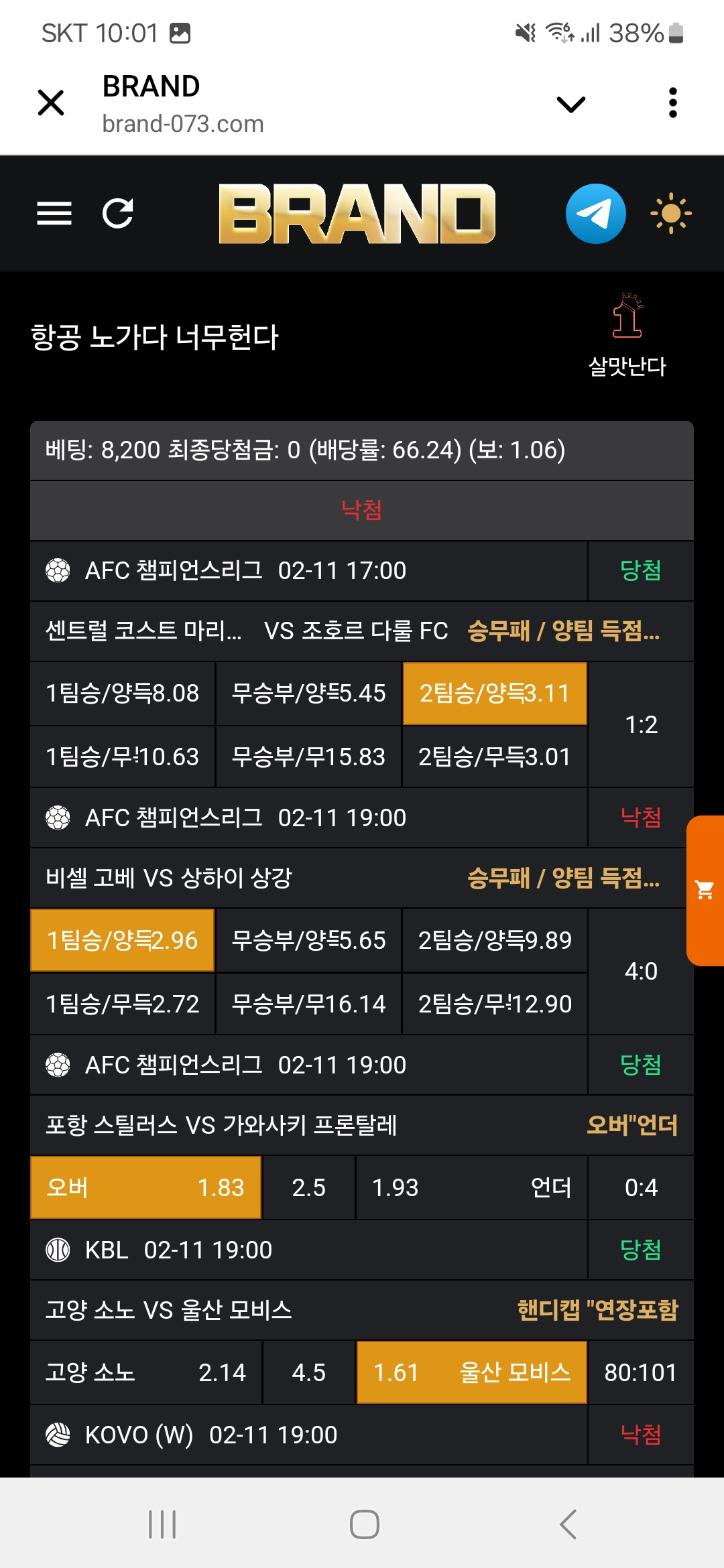This screenshot has height=1568, width=724.
Task: Close the in-app browser tab
Action: tap(51, 103)
